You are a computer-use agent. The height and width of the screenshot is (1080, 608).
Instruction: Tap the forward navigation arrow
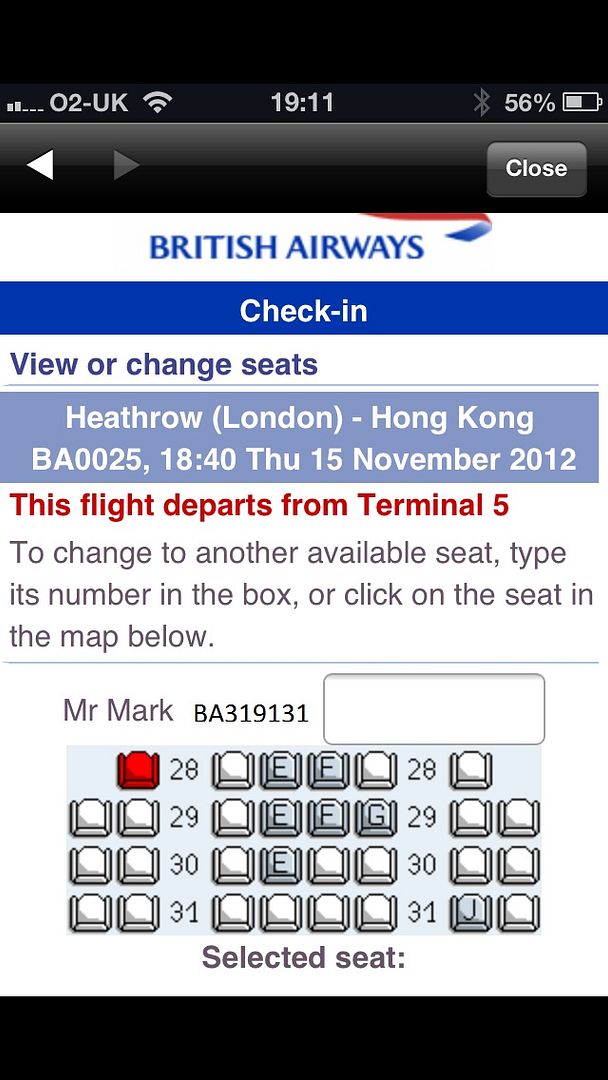point(127,166)
